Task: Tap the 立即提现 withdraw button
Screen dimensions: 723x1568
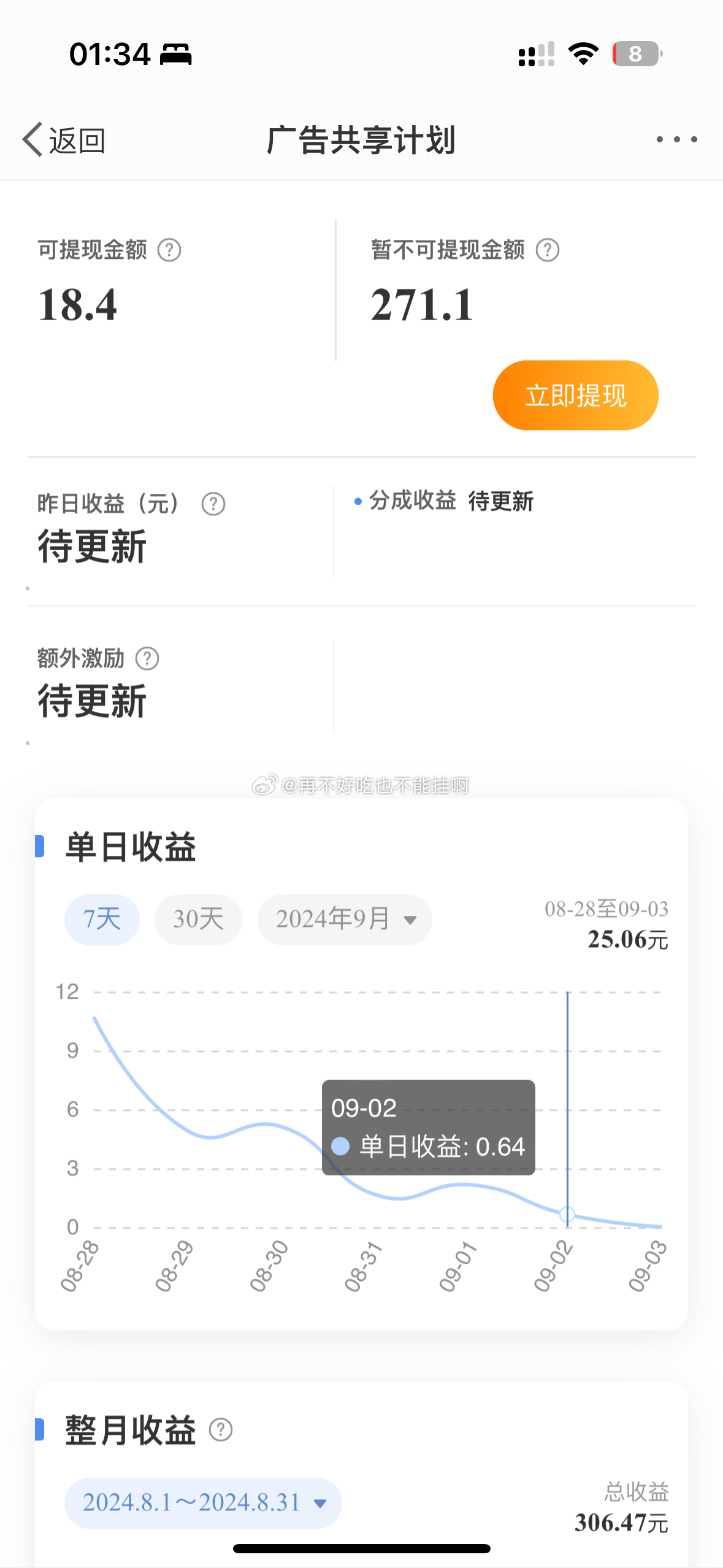Action: coord(575,395)
